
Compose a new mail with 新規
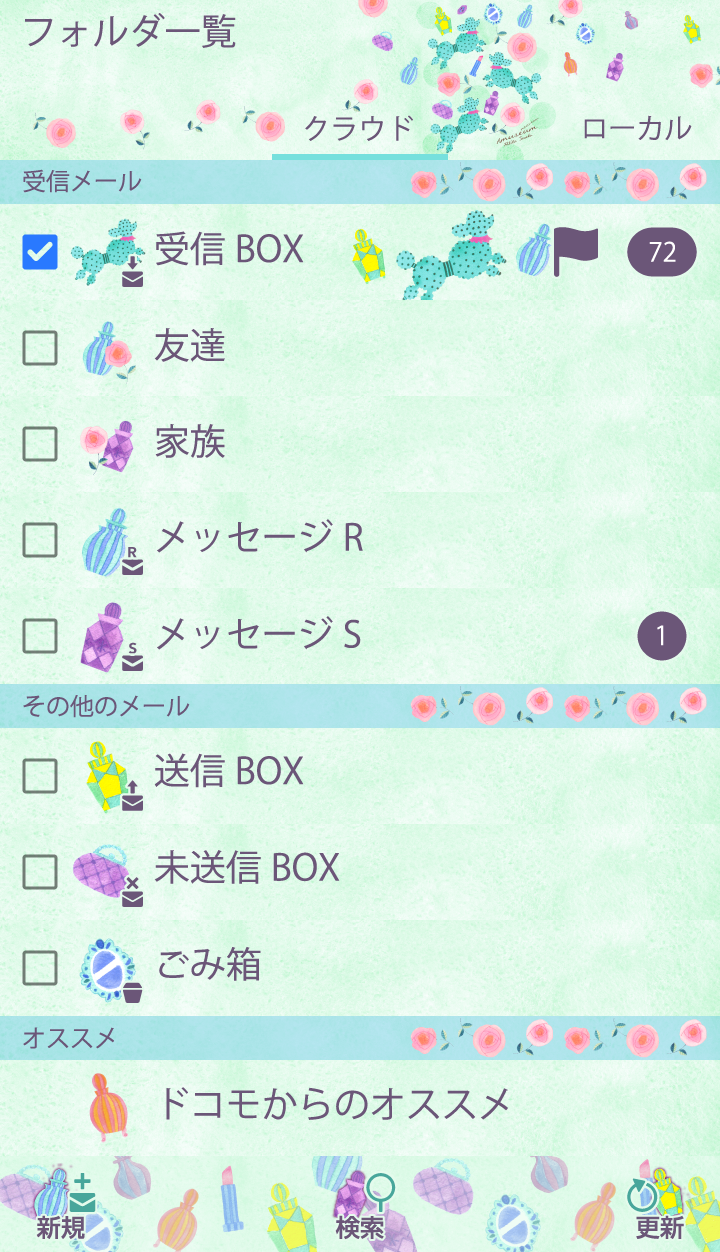(62, 1210)
